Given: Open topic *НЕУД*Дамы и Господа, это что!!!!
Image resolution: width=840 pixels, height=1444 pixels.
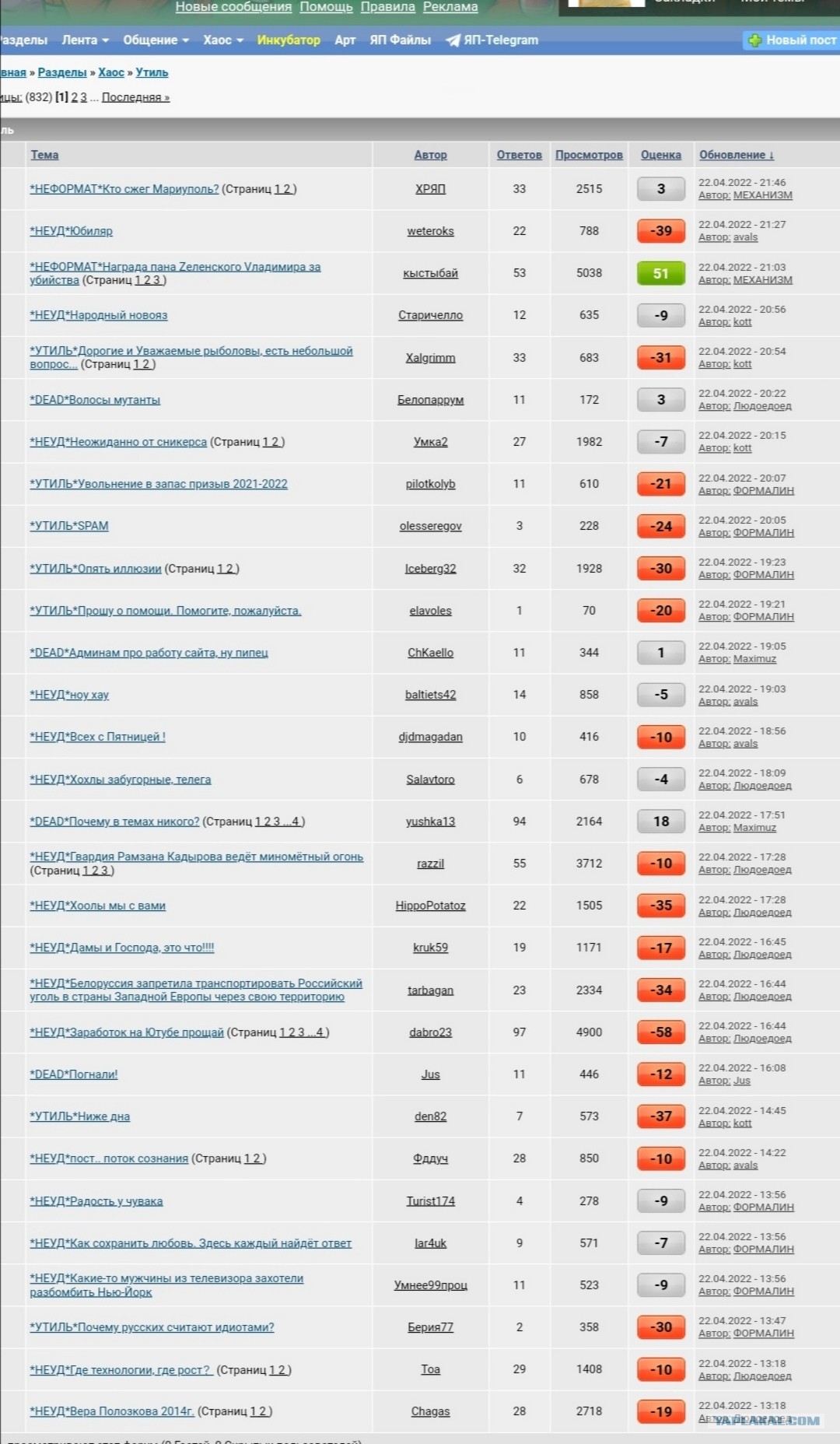Looking at the screenshot, I should (122, 948).
